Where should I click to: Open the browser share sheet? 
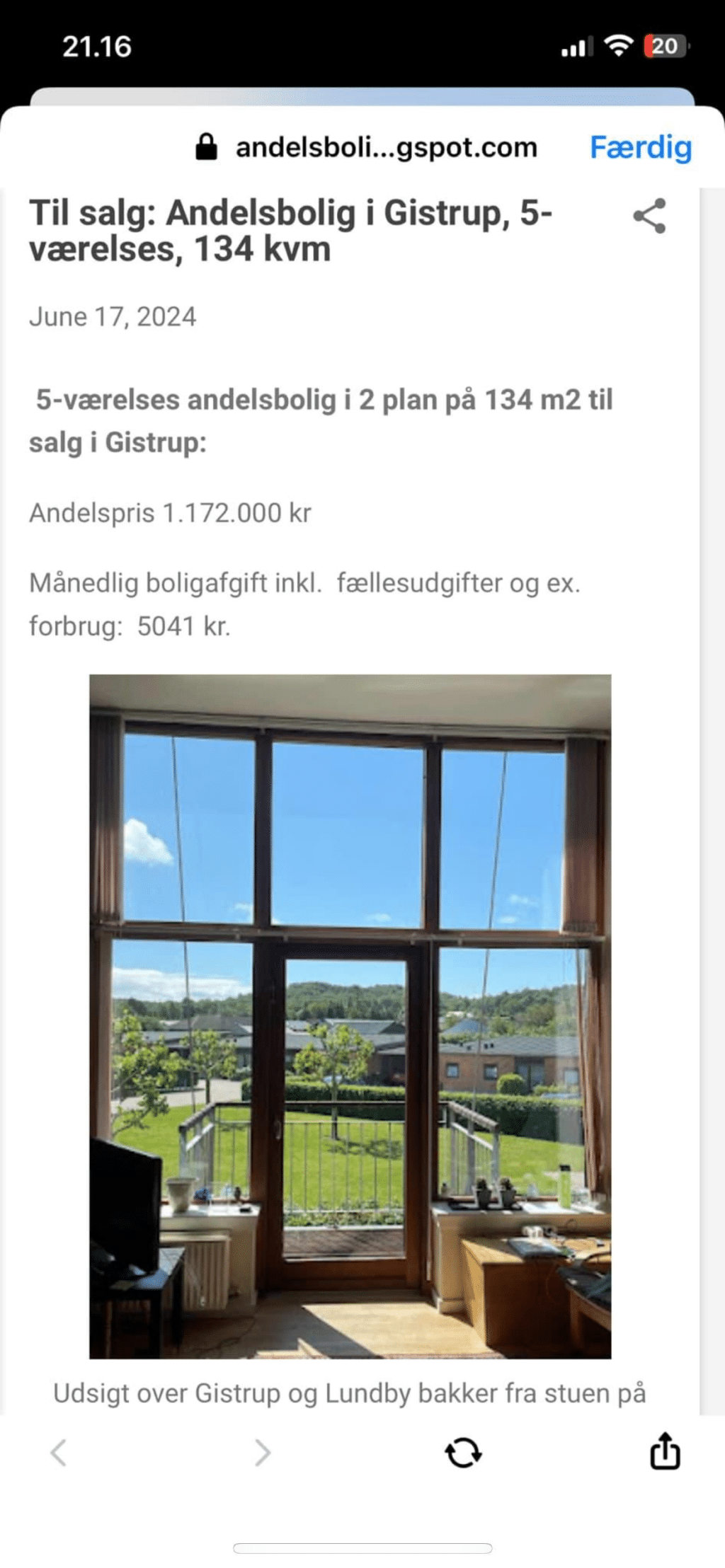(x=665, y=1451)
